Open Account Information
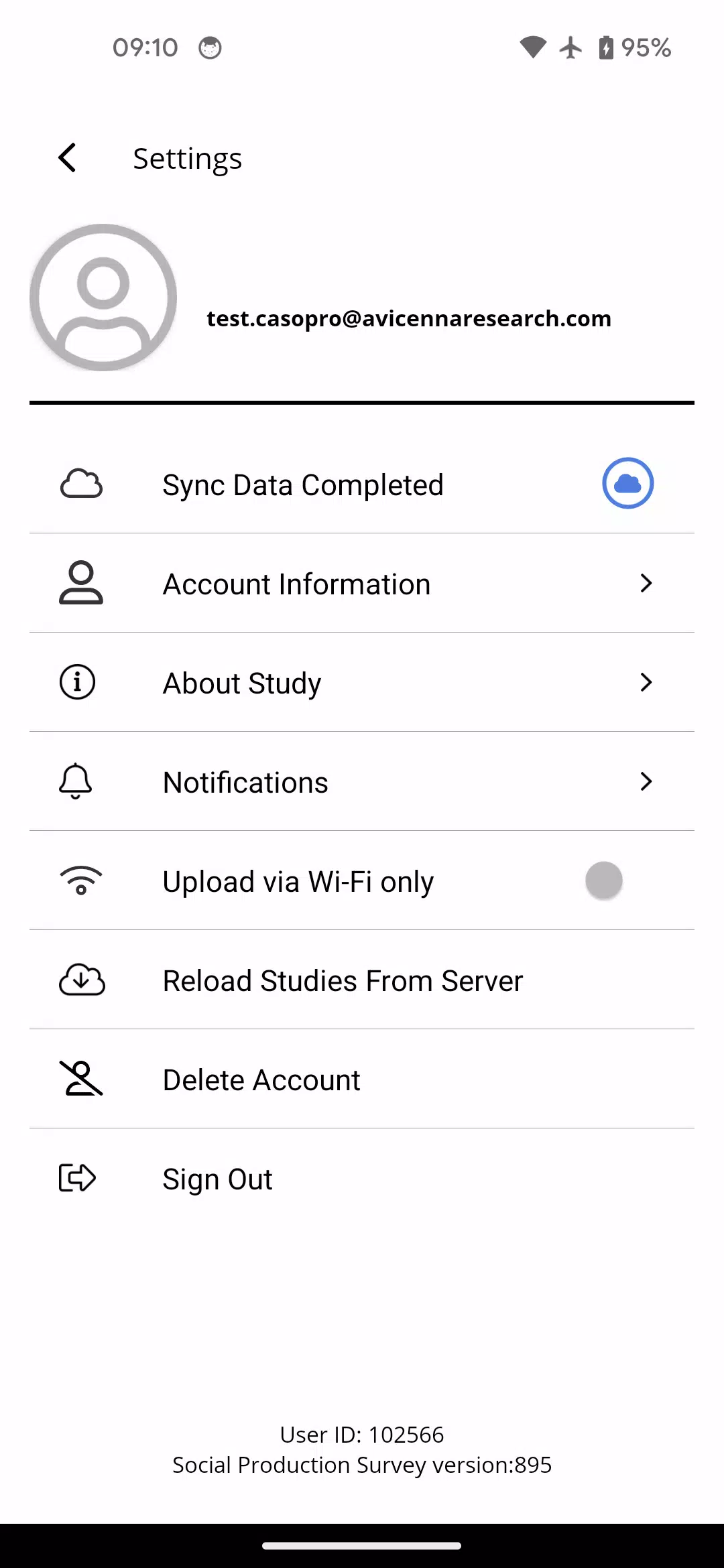The width and height of the screenshot is (724, 1568). [362, 584]
